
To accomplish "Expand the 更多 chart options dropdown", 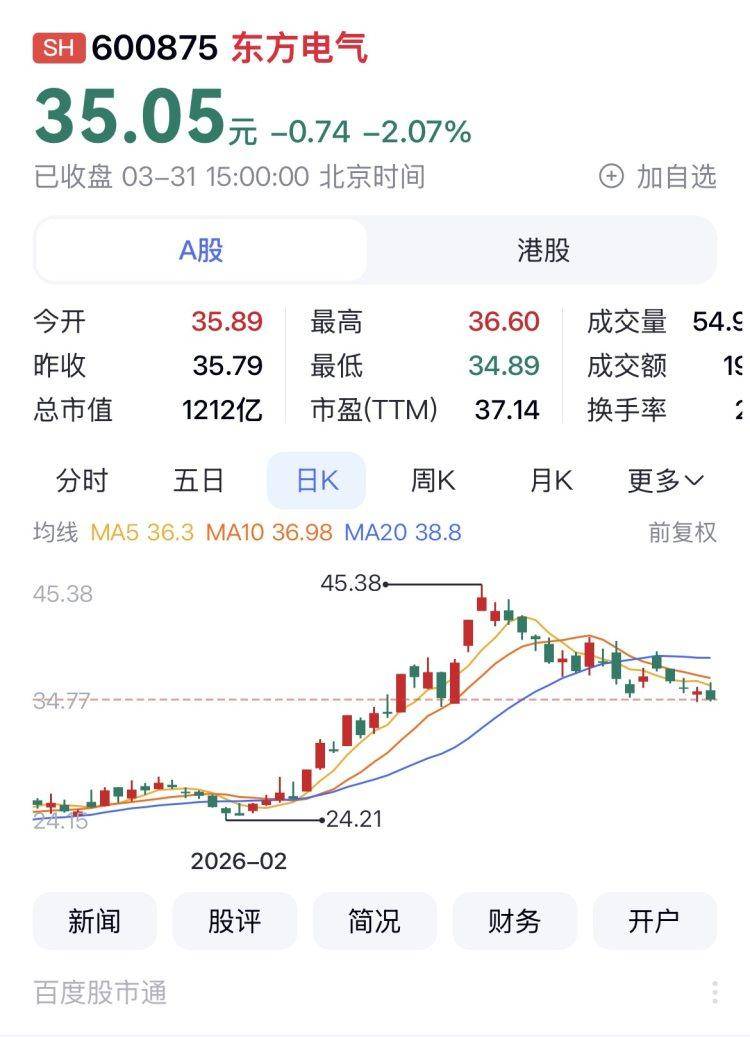I will pyautogui.click(x=665, y=481).
